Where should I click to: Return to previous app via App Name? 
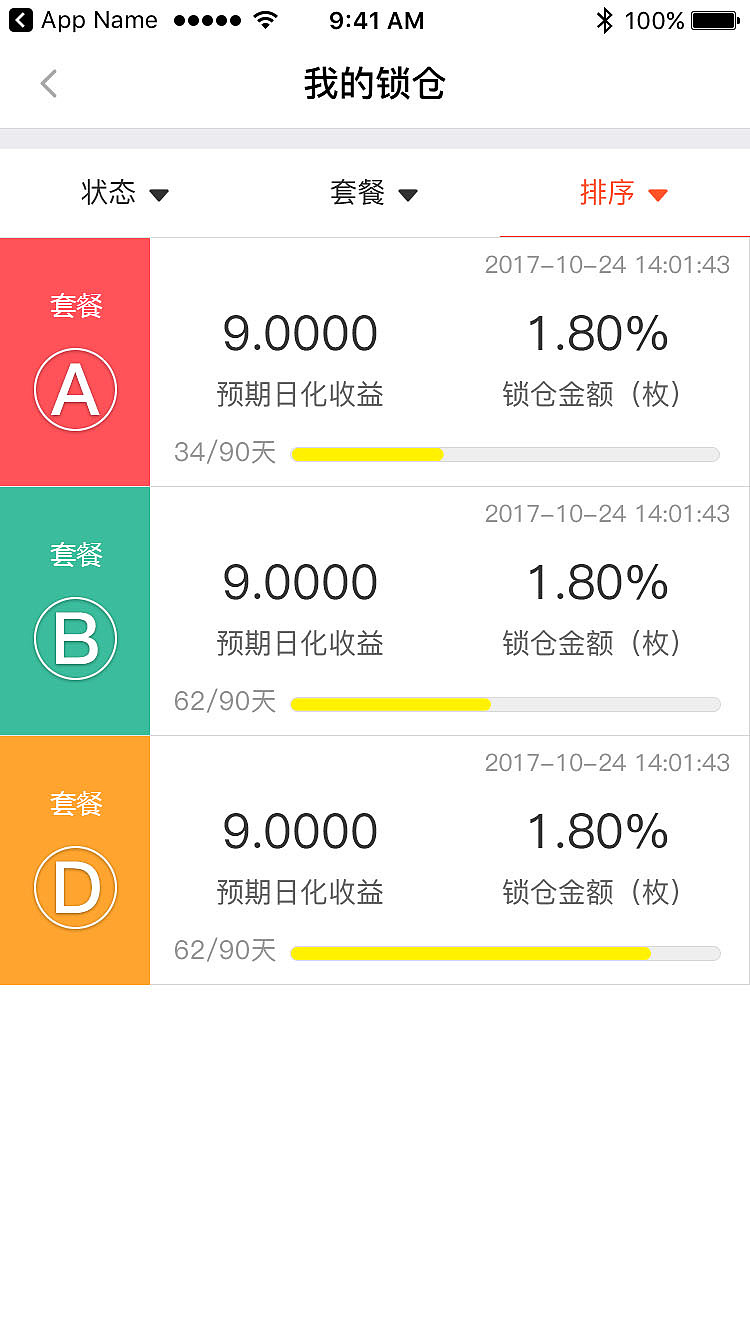pyautogui.click(x=84, y=20)
